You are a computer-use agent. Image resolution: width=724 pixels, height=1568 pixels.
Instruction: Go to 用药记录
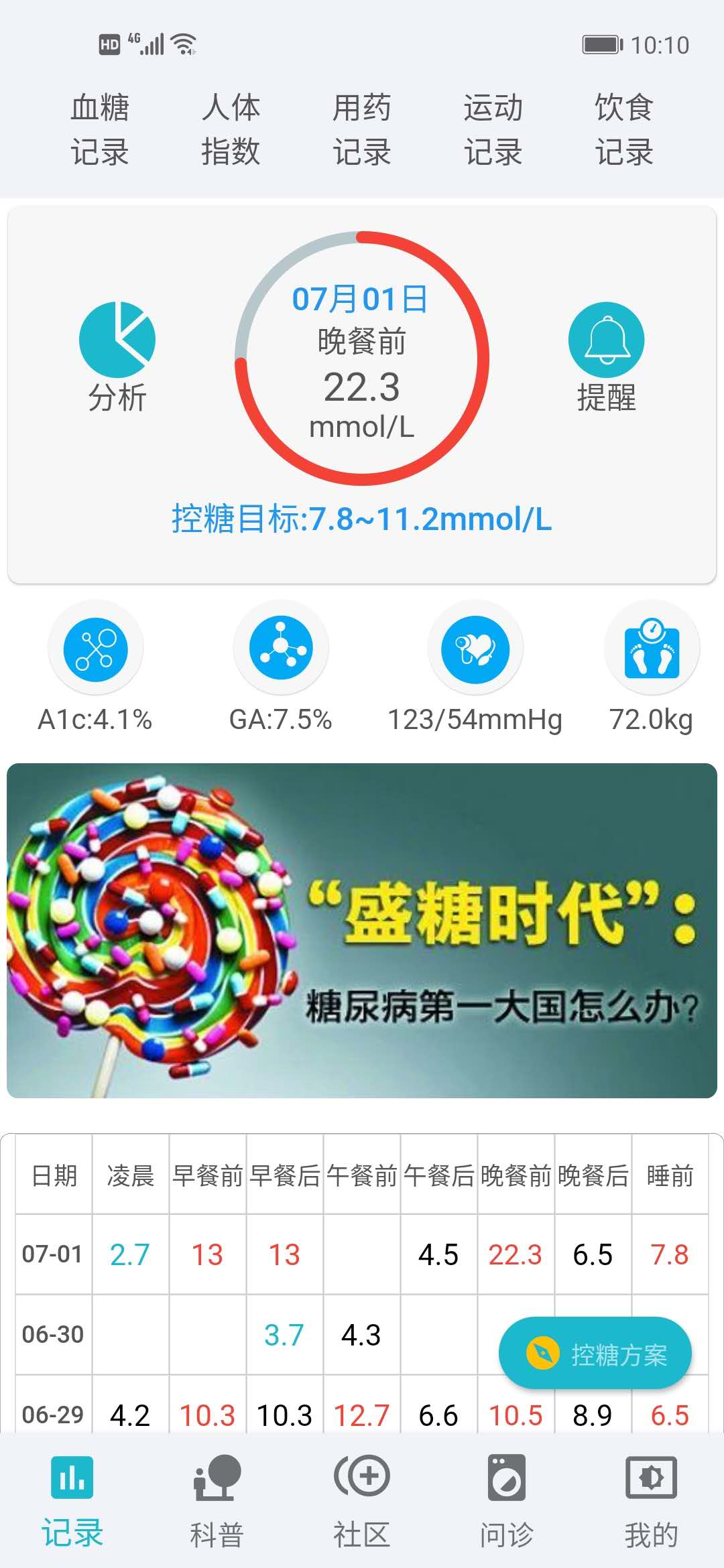tap(362, 129)
